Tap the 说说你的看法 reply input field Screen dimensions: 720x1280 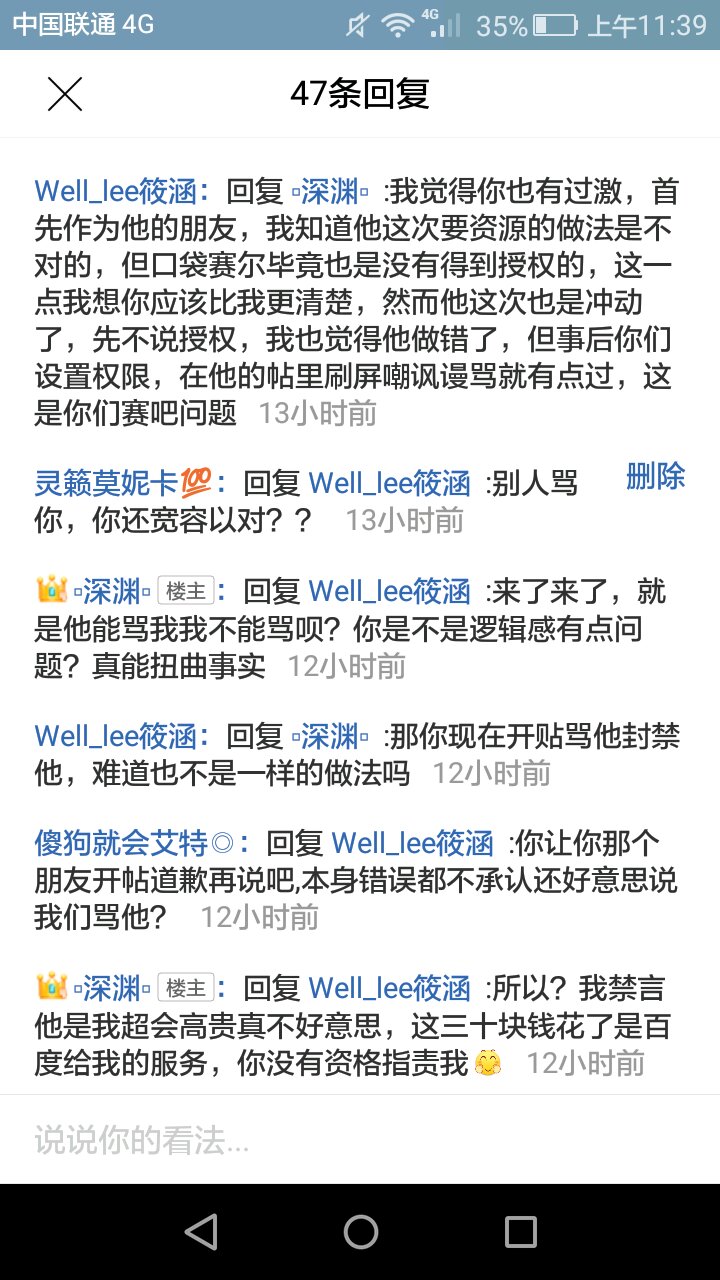(360, 1139)
